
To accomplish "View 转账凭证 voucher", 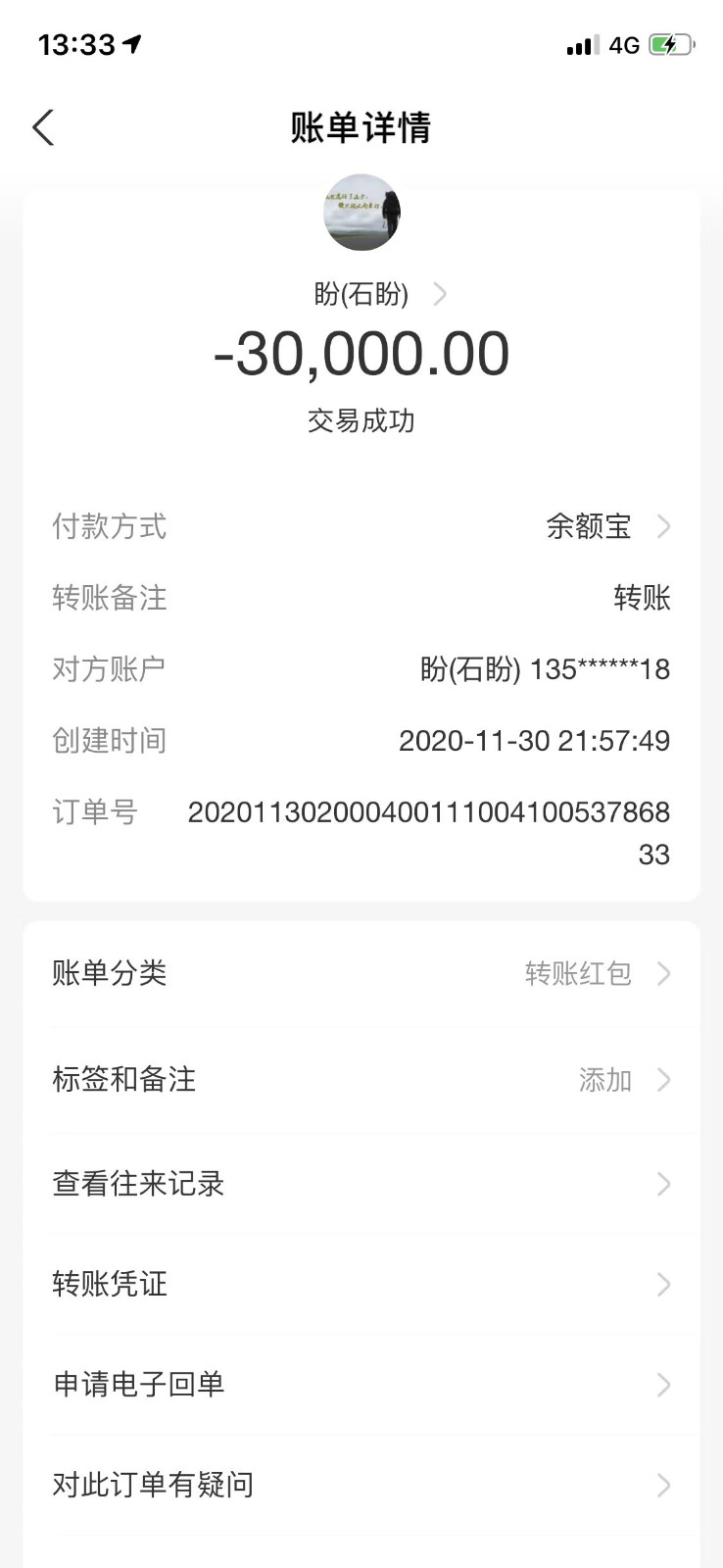I will click(361, 1284).
